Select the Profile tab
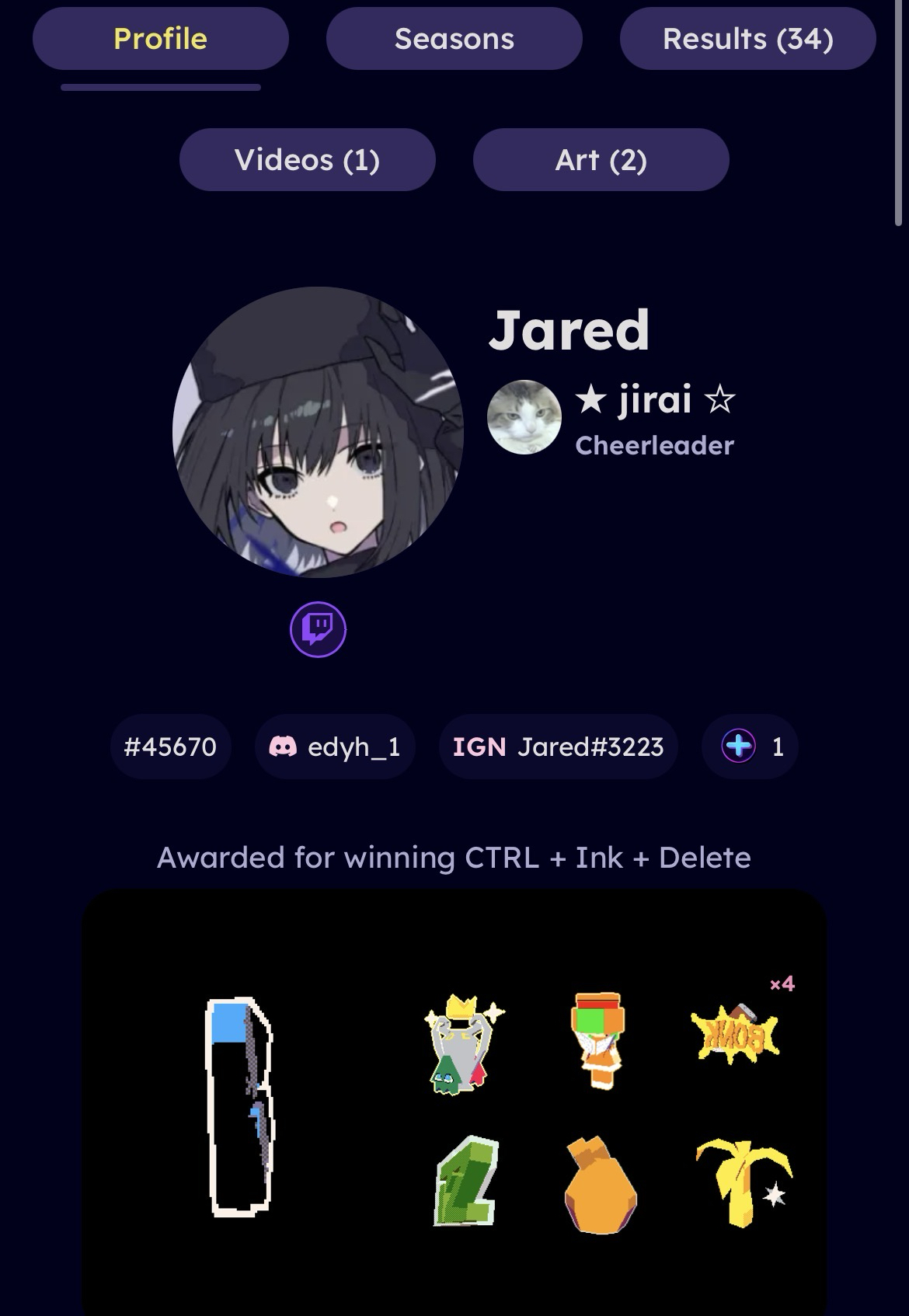This screenshot has height=1316, width=909. click(160, 39)
